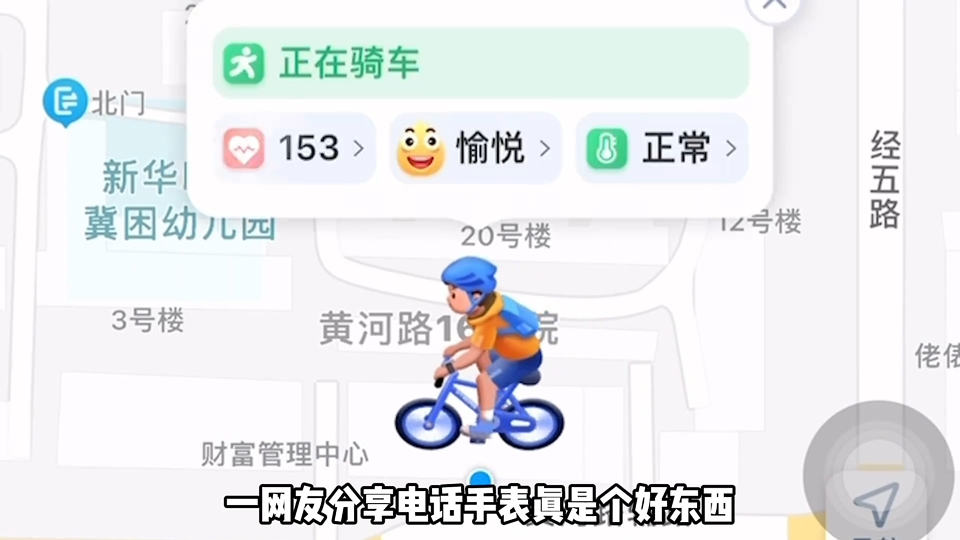Open the 正常 temperature details
The width and height of the screenshot is (960, 540).
(x=662, y=149)
